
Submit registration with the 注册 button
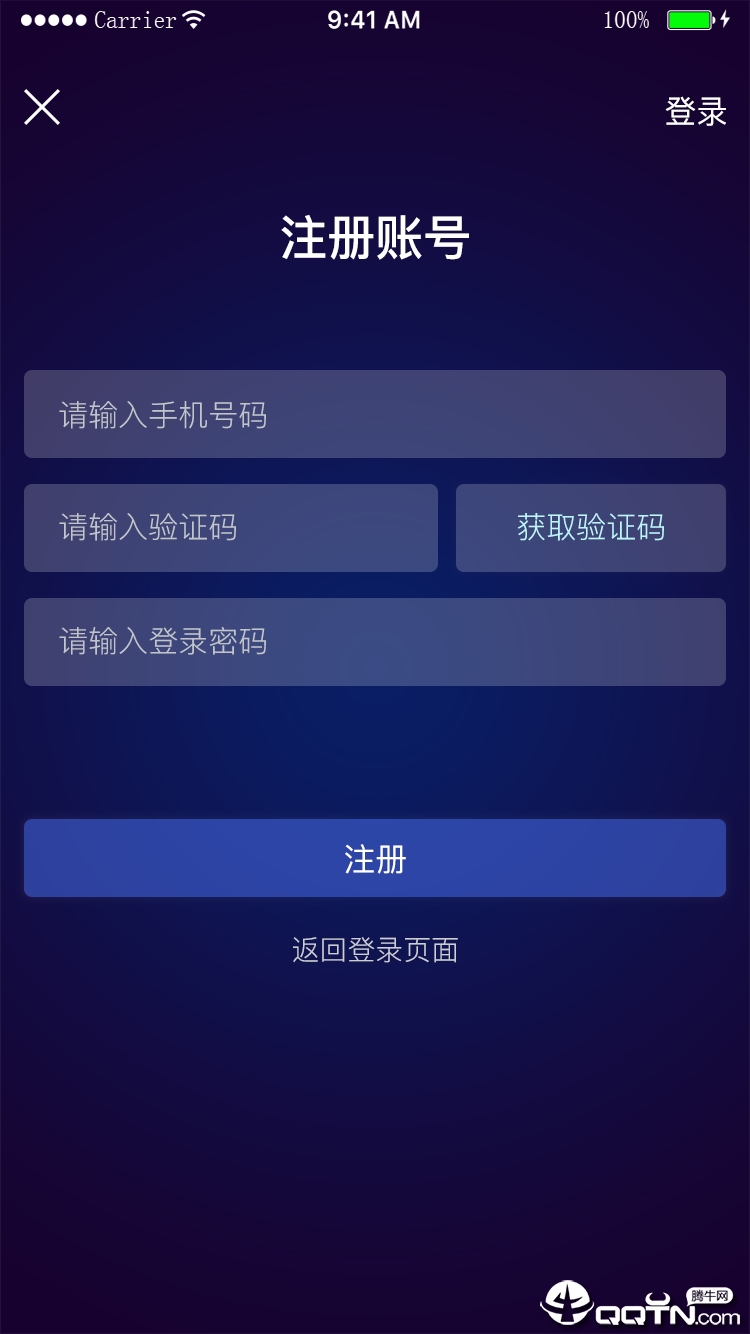[374, 858]
